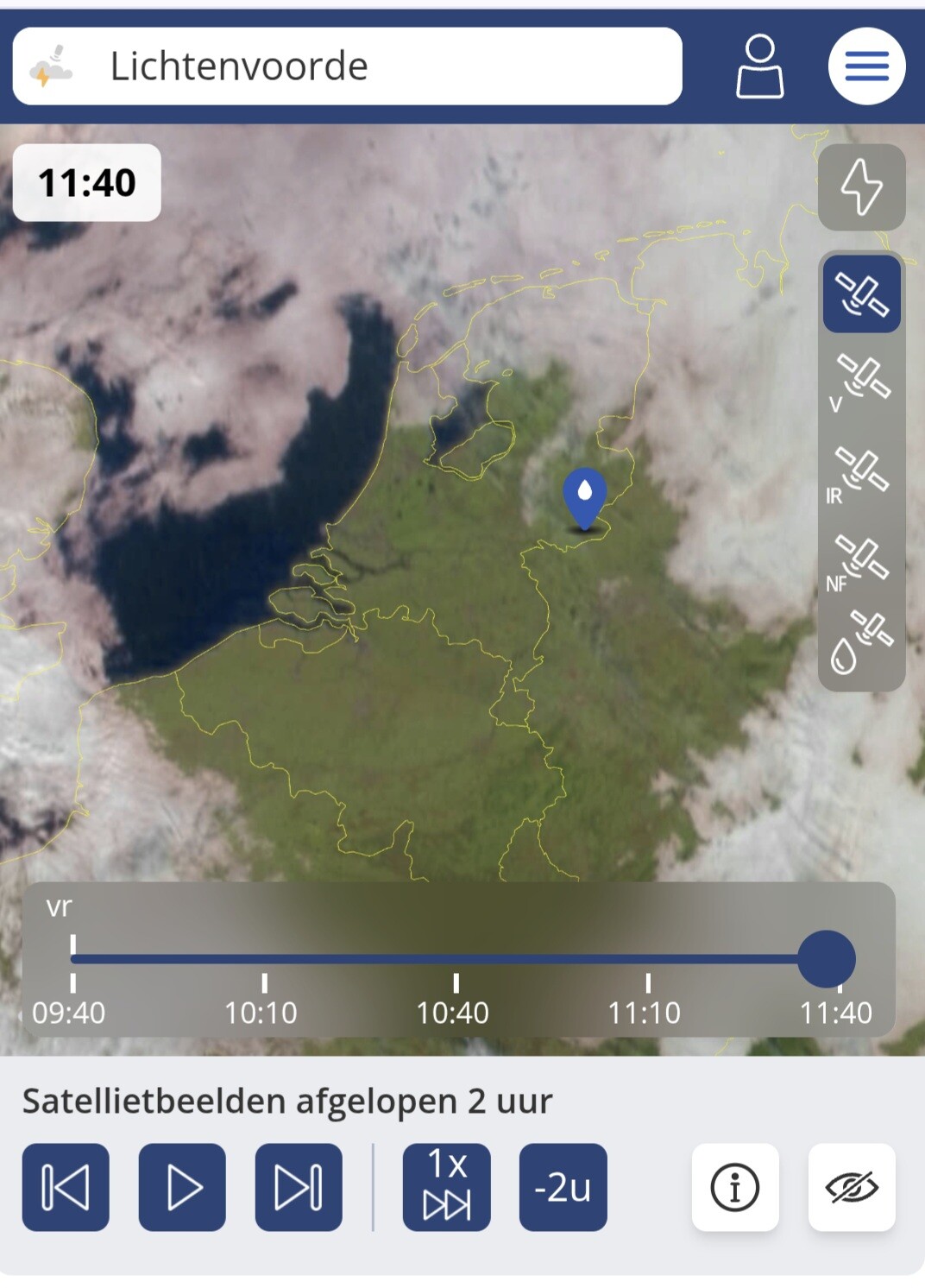The height and width of the screenshot is (1288, 925).
Task: Tap the timeline slider handle at 11:40
Action: (826, 958)
